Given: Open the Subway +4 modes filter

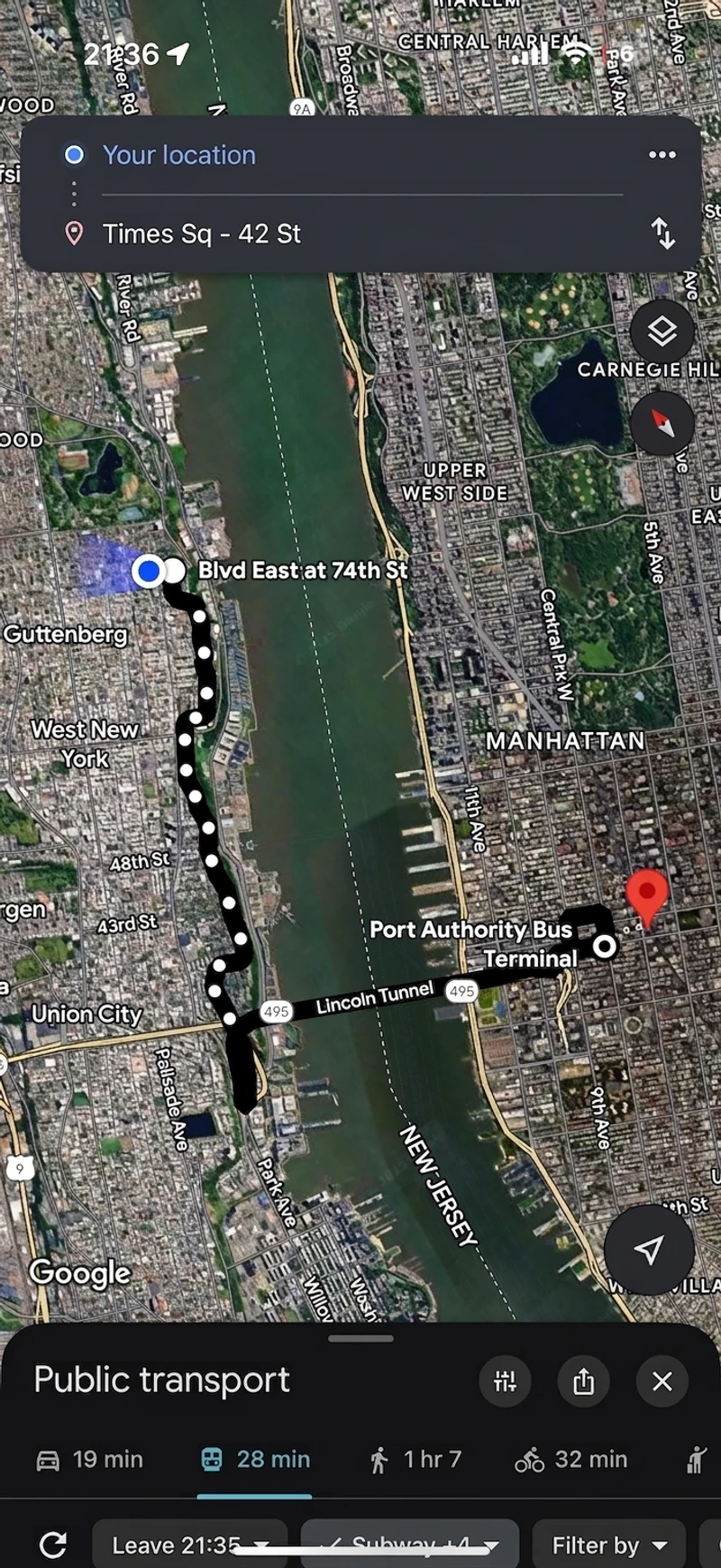Looking at the screenshot, I should pyautogui.click(x=410, y=1545).
